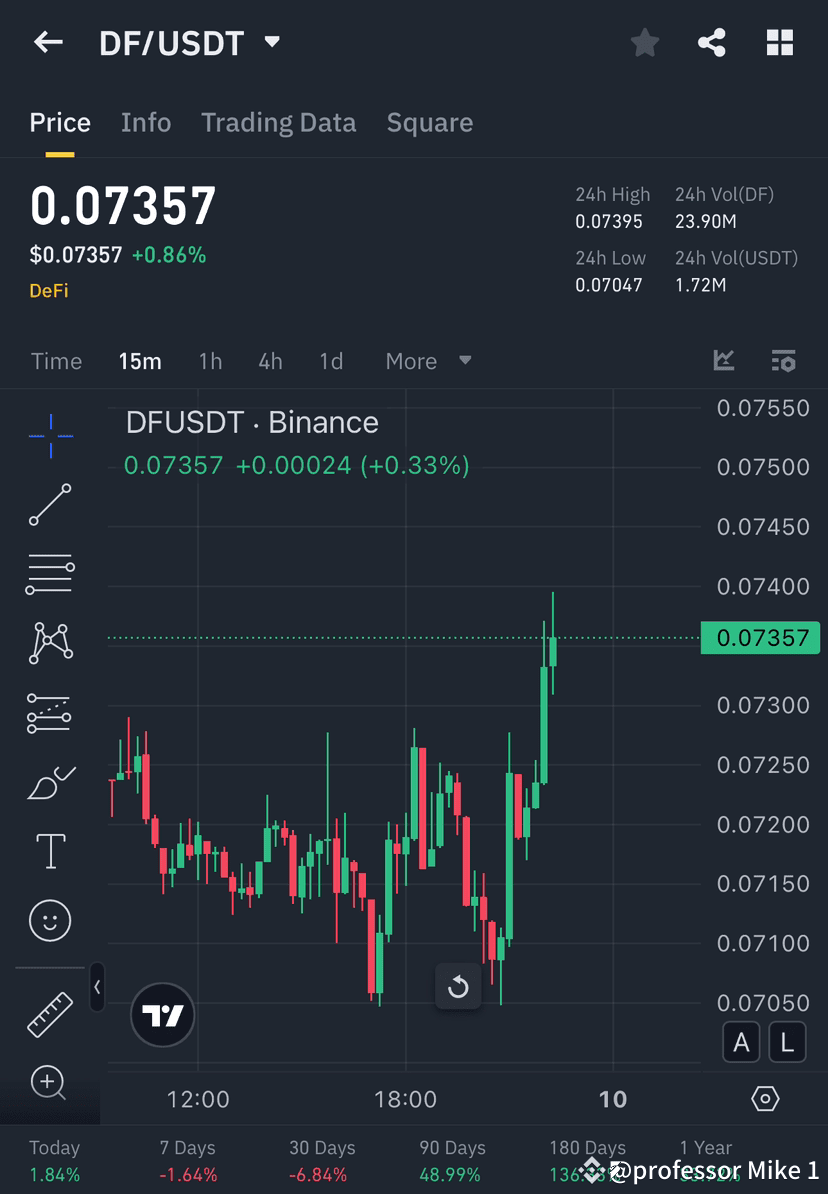Enable auto scale with the A button
Screen dimensions: 828x1194
click(741, 1042)
